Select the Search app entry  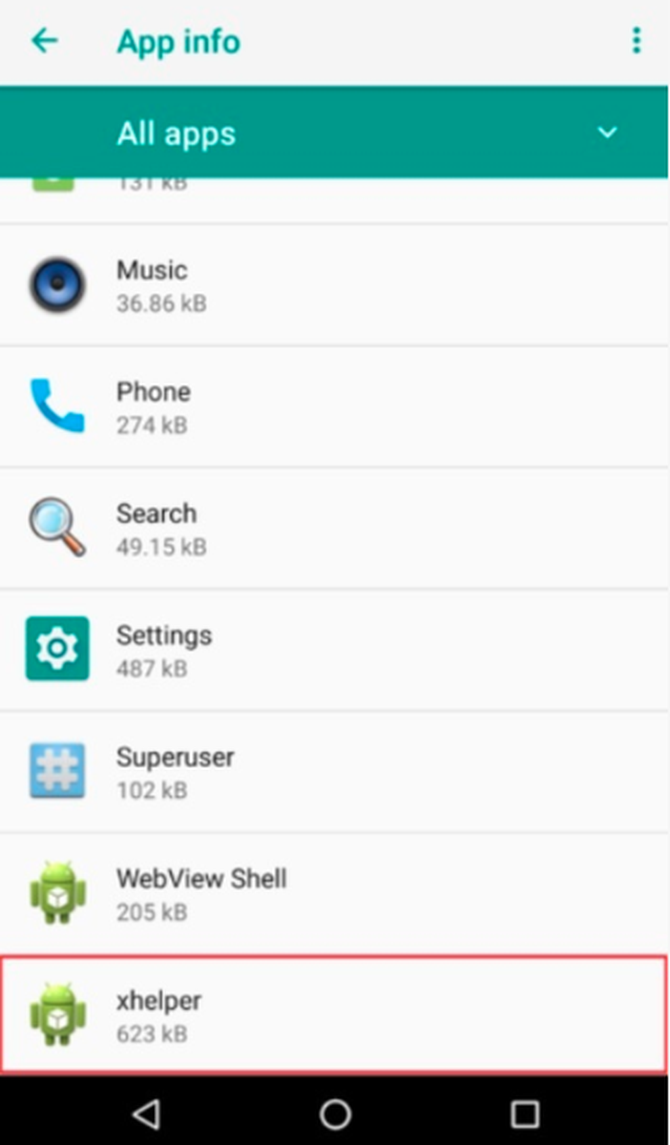coord(334,529)
